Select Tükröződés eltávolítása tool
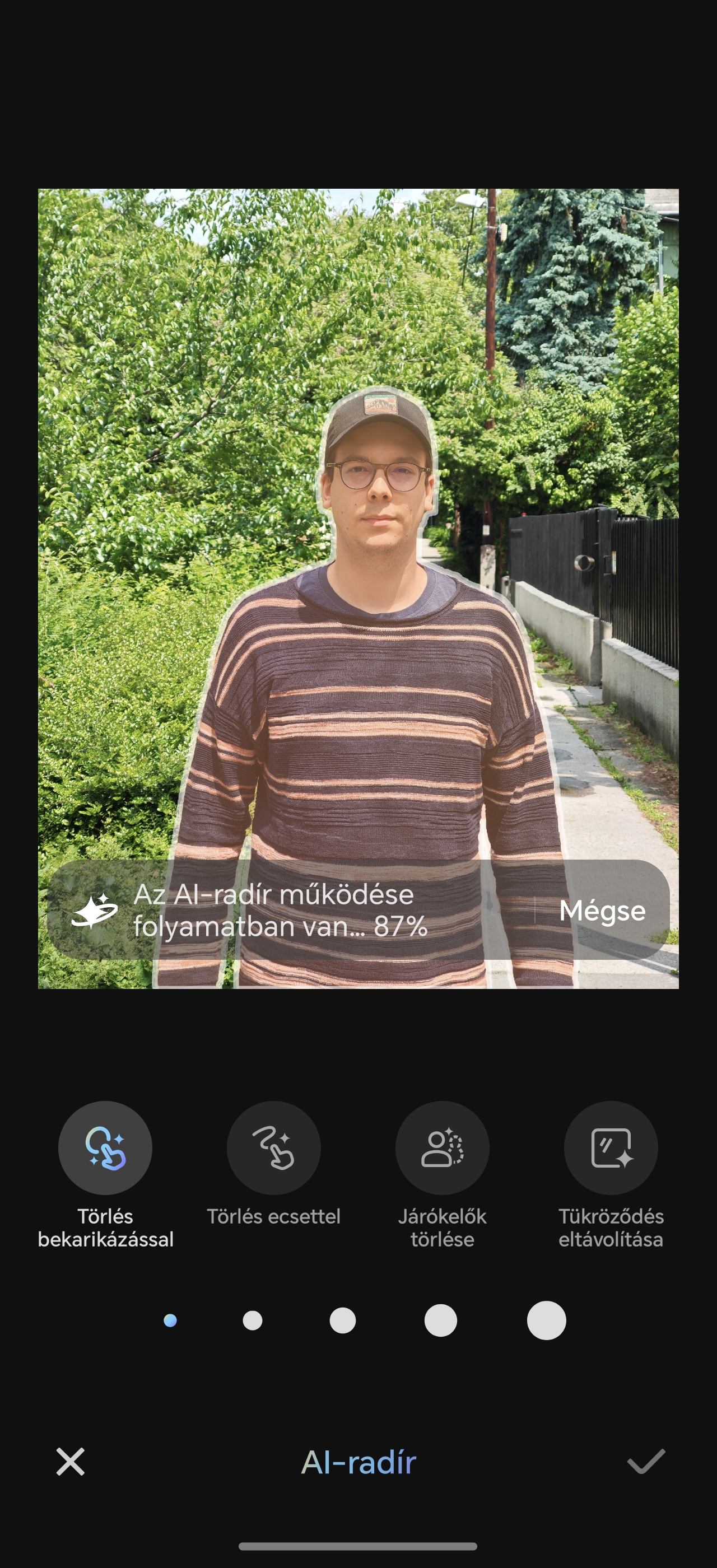 pos(611,1147)
